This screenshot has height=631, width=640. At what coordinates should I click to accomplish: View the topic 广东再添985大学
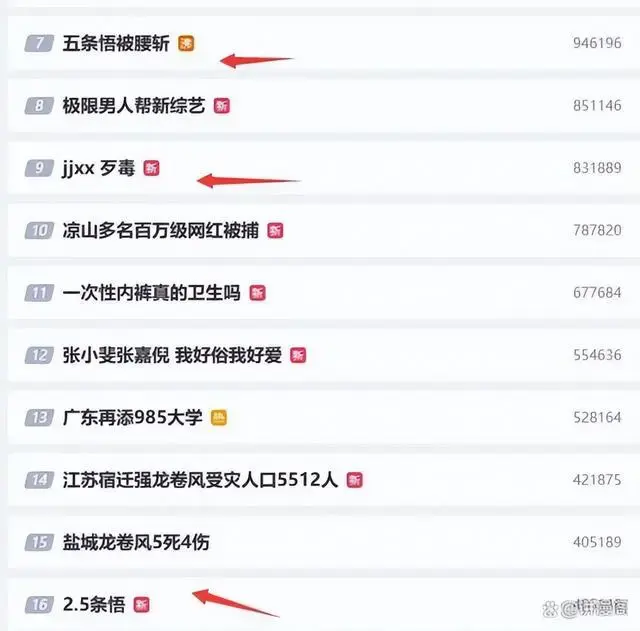(132, 417)
